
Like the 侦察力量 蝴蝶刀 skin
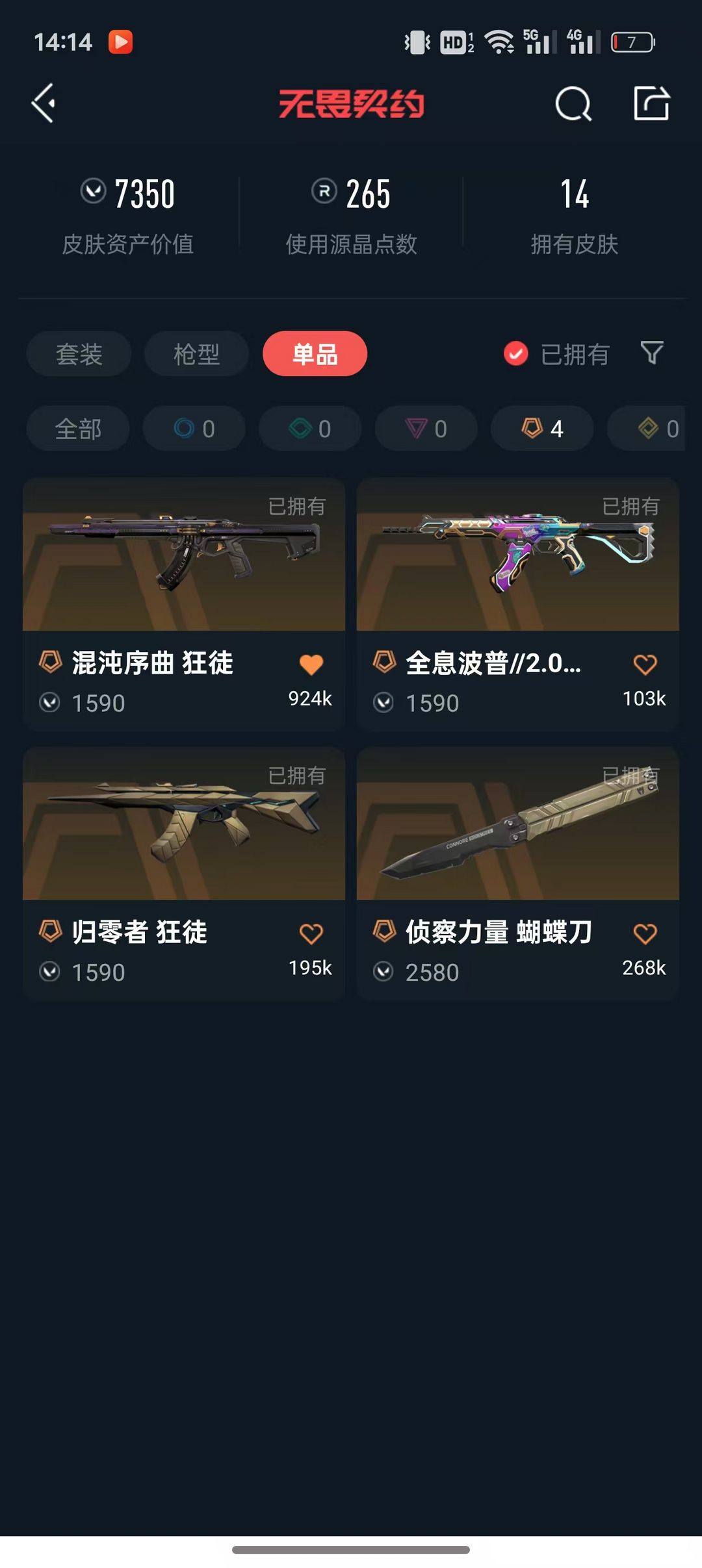[x=645, y=934]
